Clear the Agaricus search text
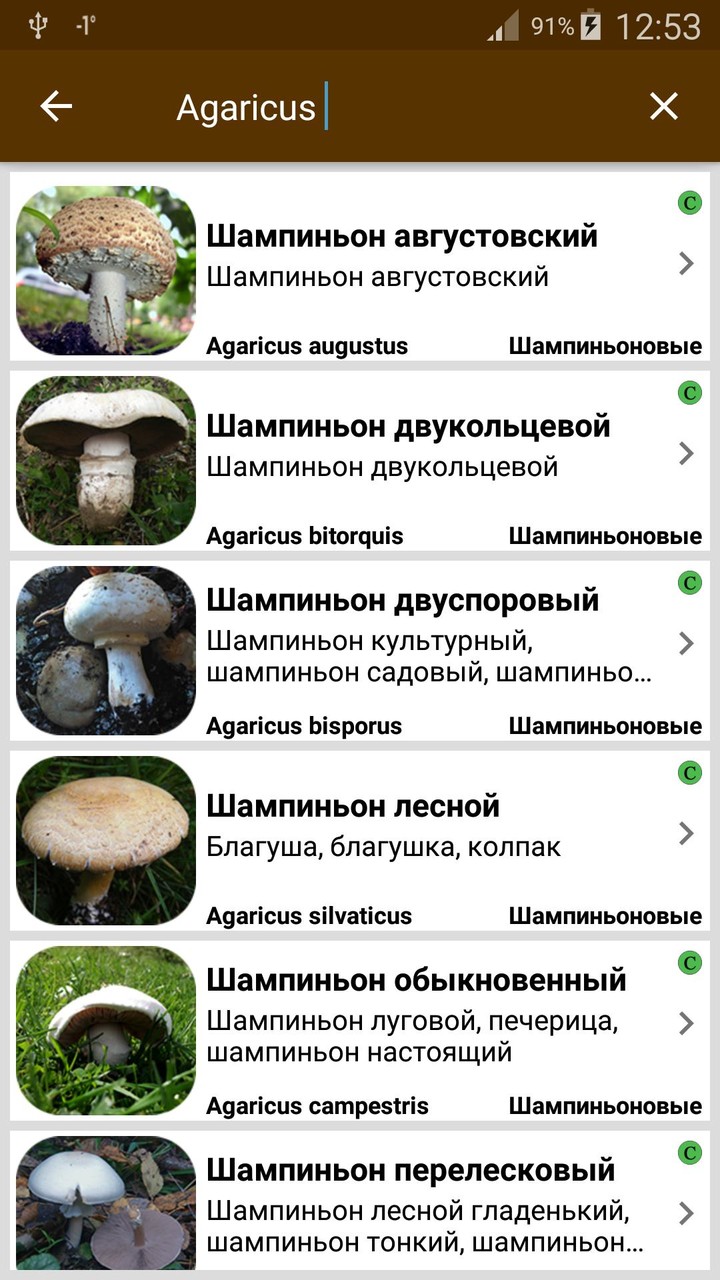 664,107
